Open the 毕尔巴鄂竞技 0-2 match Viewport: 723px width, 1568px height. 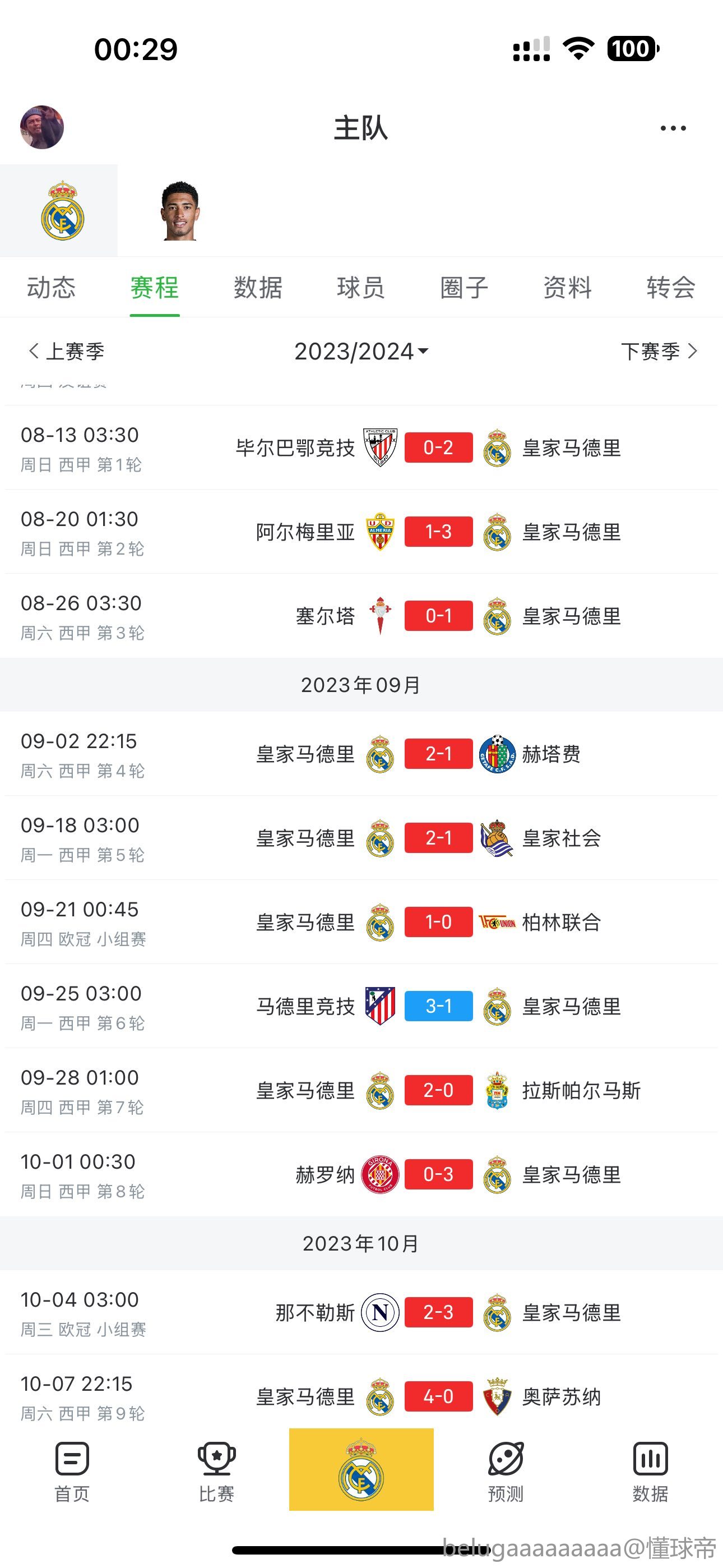coord(361,448)
